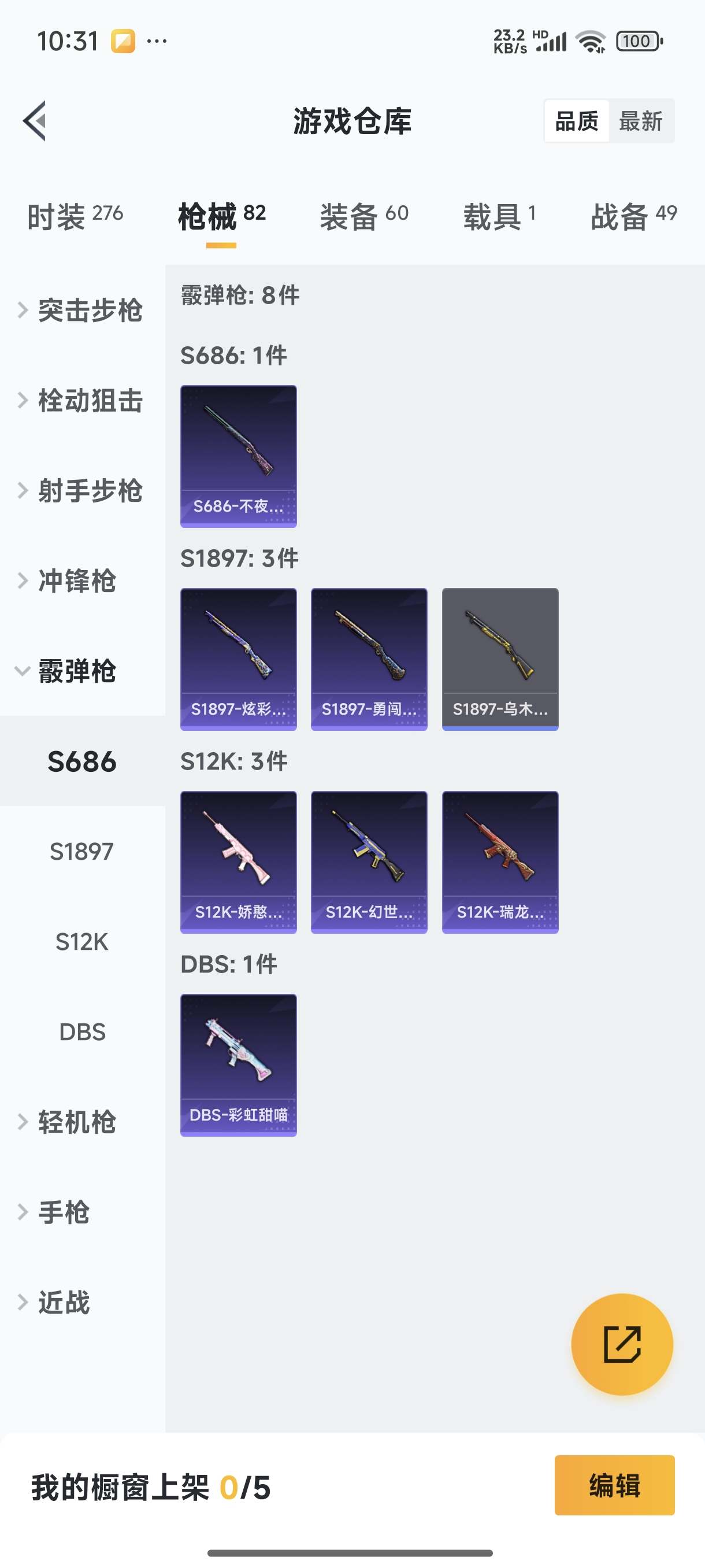Switch to the 装备 tab
Image resolution: width=705 pixels, height=1568 pixels.
[363, 216]
